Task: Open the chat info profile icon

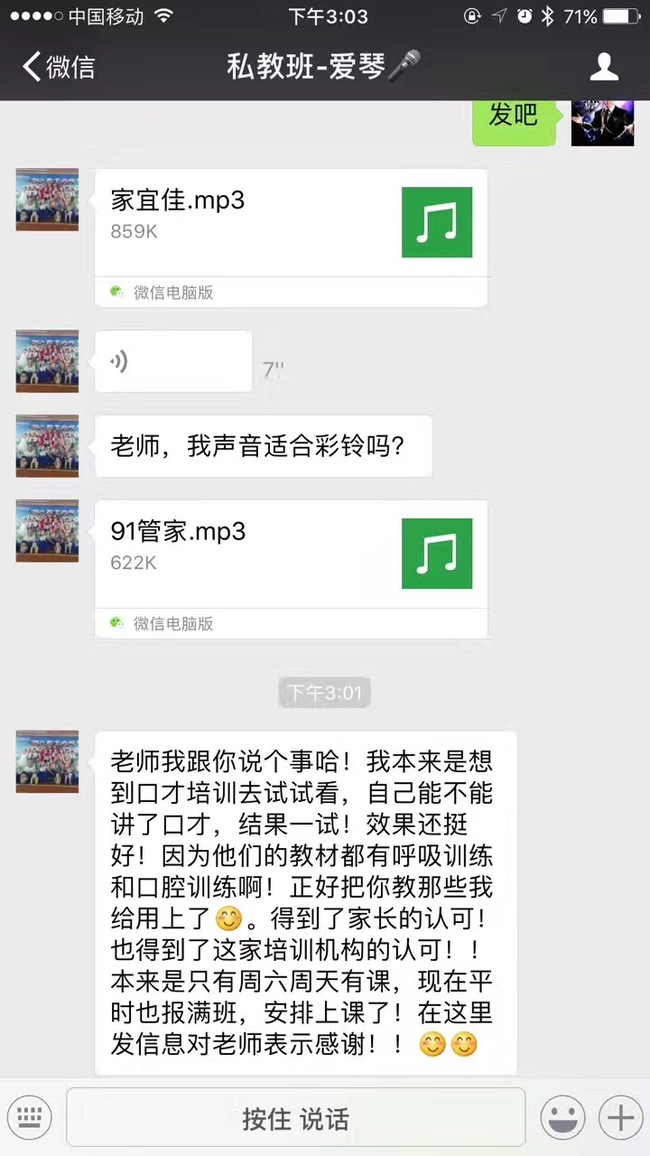Action: pos(604,67)
